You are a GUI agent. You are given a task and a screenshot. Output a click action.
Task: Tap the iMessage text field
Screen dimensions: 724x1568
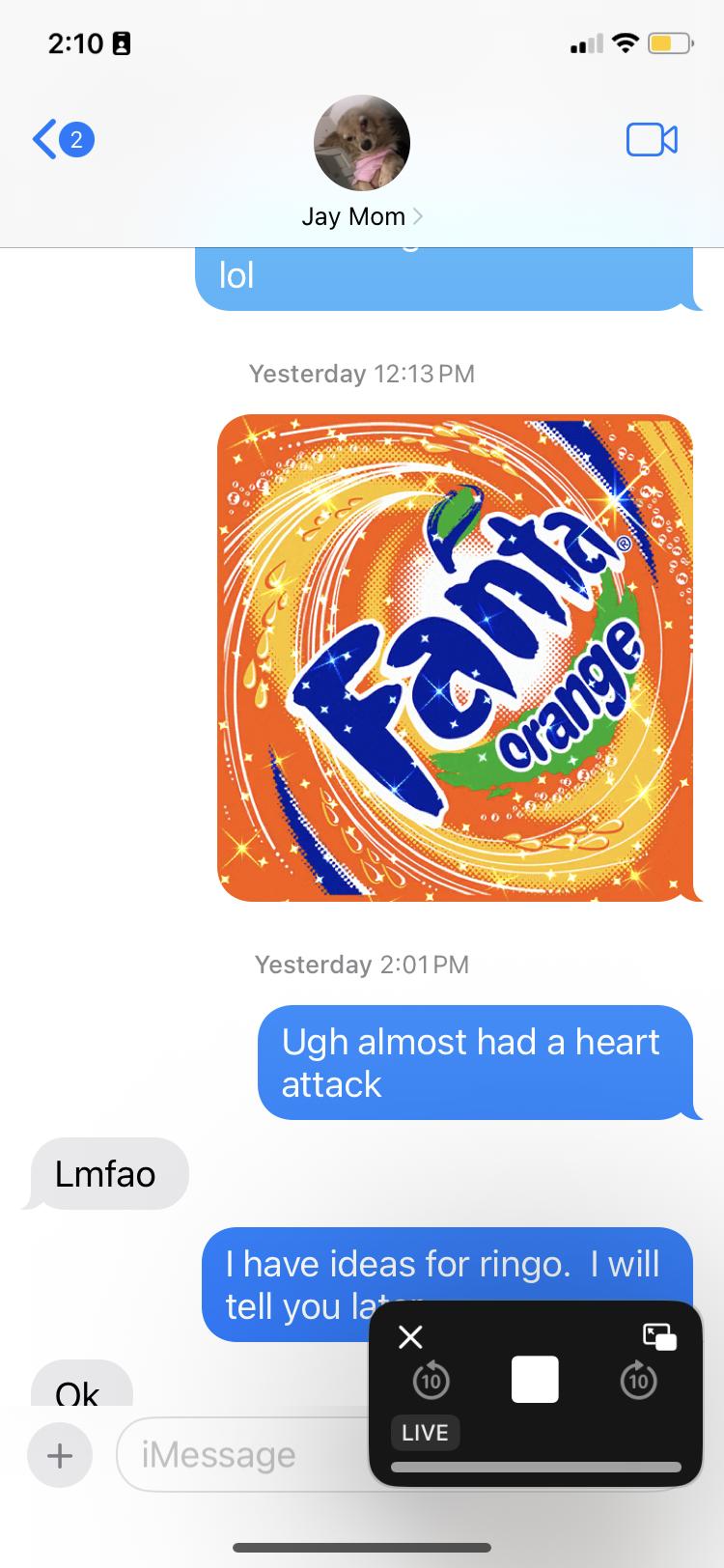click(x=241, y=1454)
